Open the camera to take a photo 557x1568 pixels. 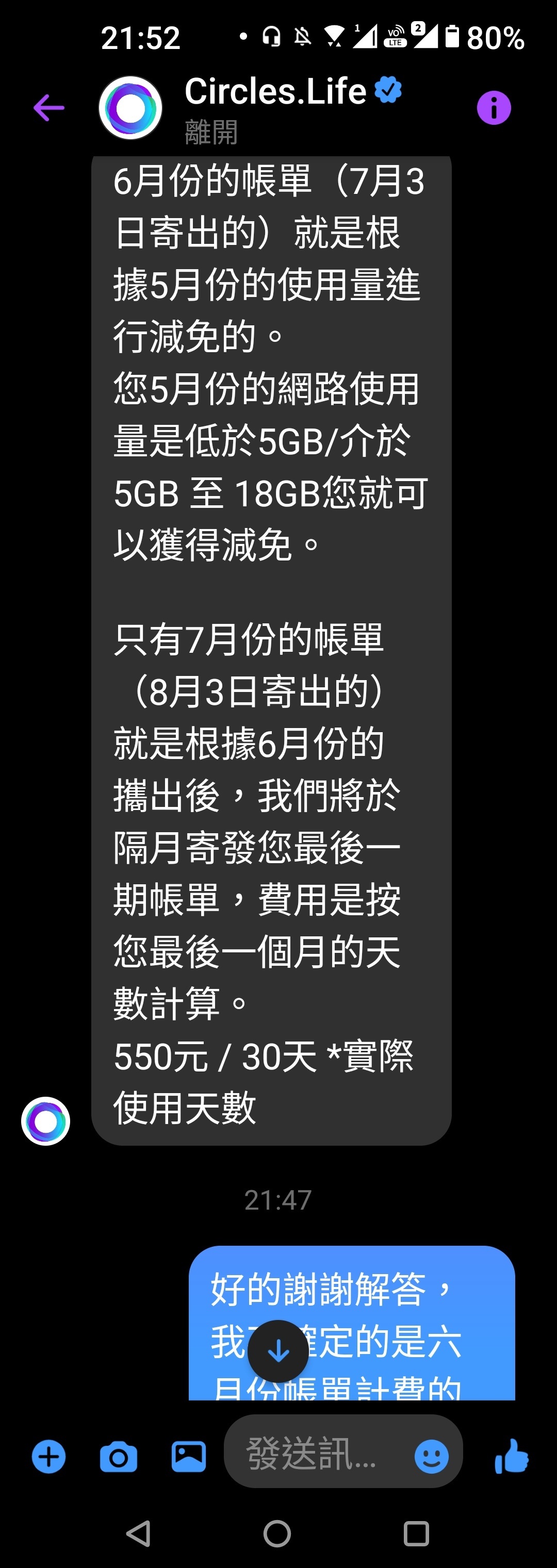point(119,1457)
